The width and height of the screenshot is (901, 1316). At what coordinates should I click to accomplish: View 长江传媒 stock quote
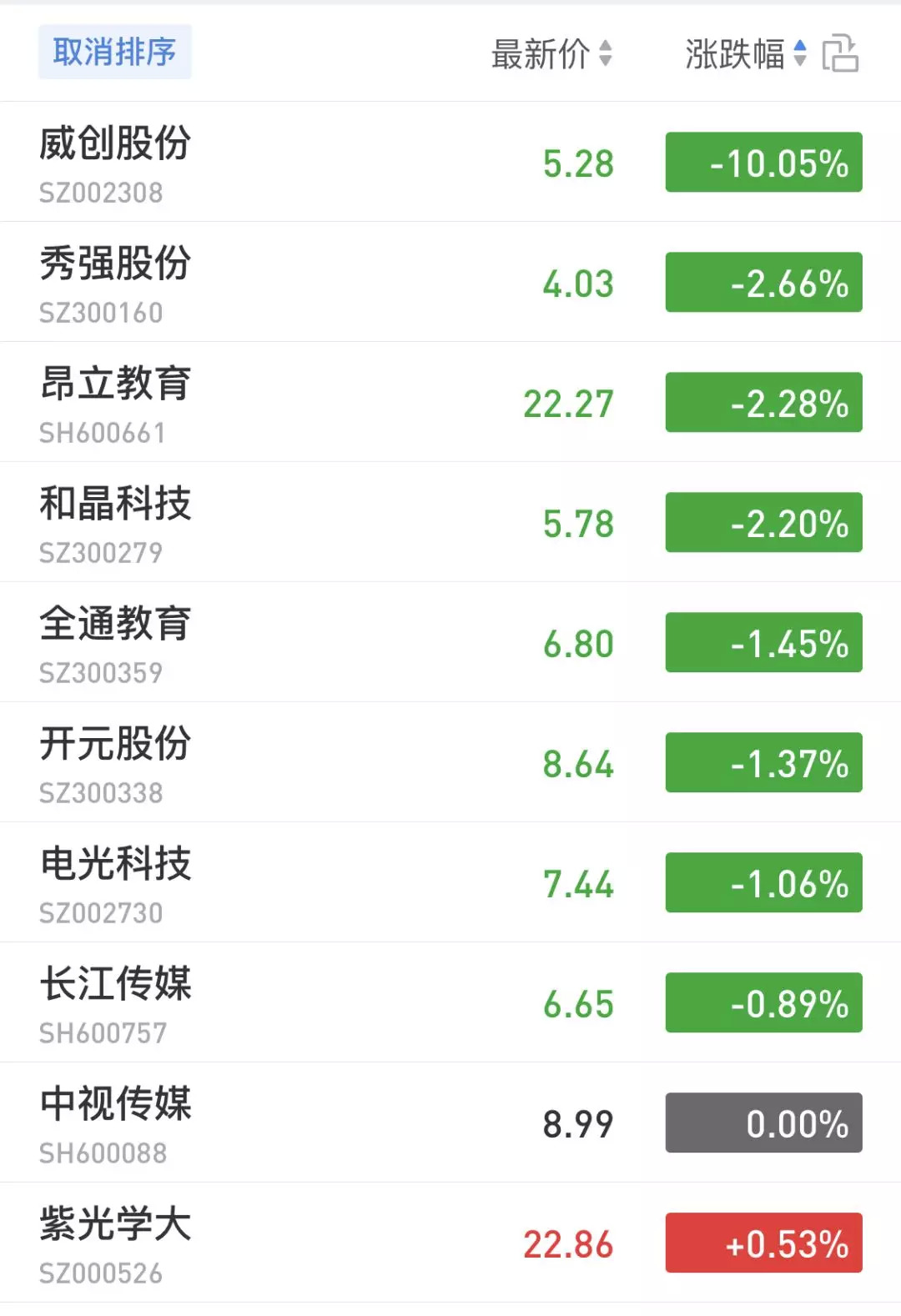450,1002
